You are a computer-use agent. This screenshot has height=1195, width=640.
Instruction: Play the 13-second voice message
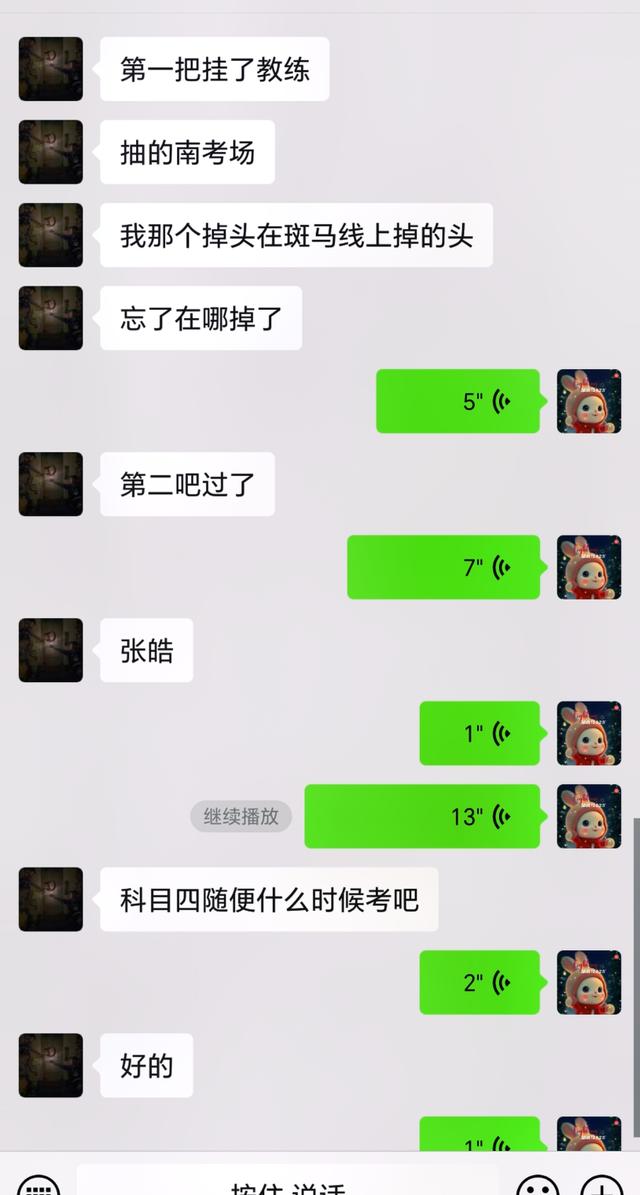[422, 816]
